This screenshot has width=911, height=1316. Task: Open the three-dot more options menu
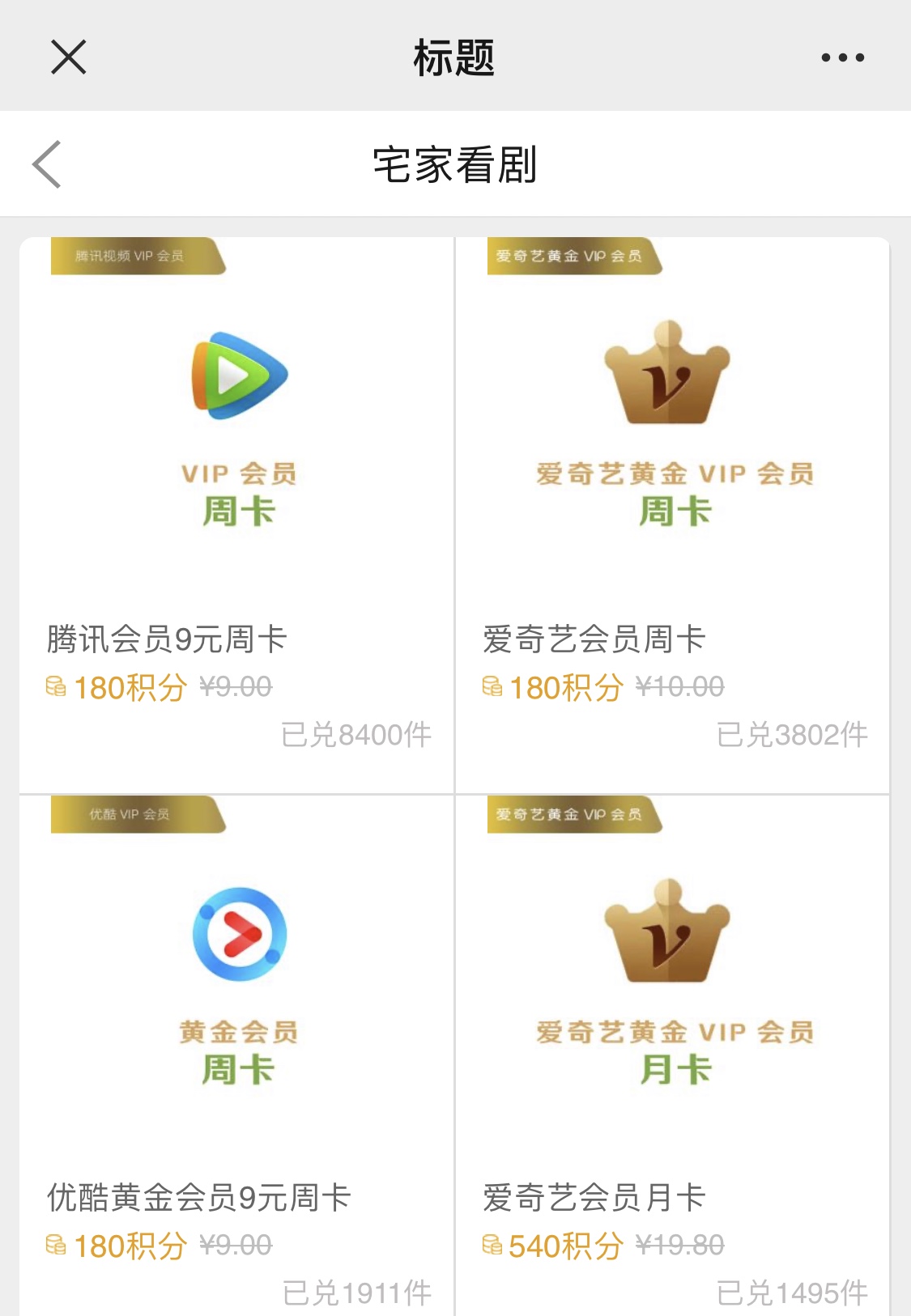click(842, 57)
